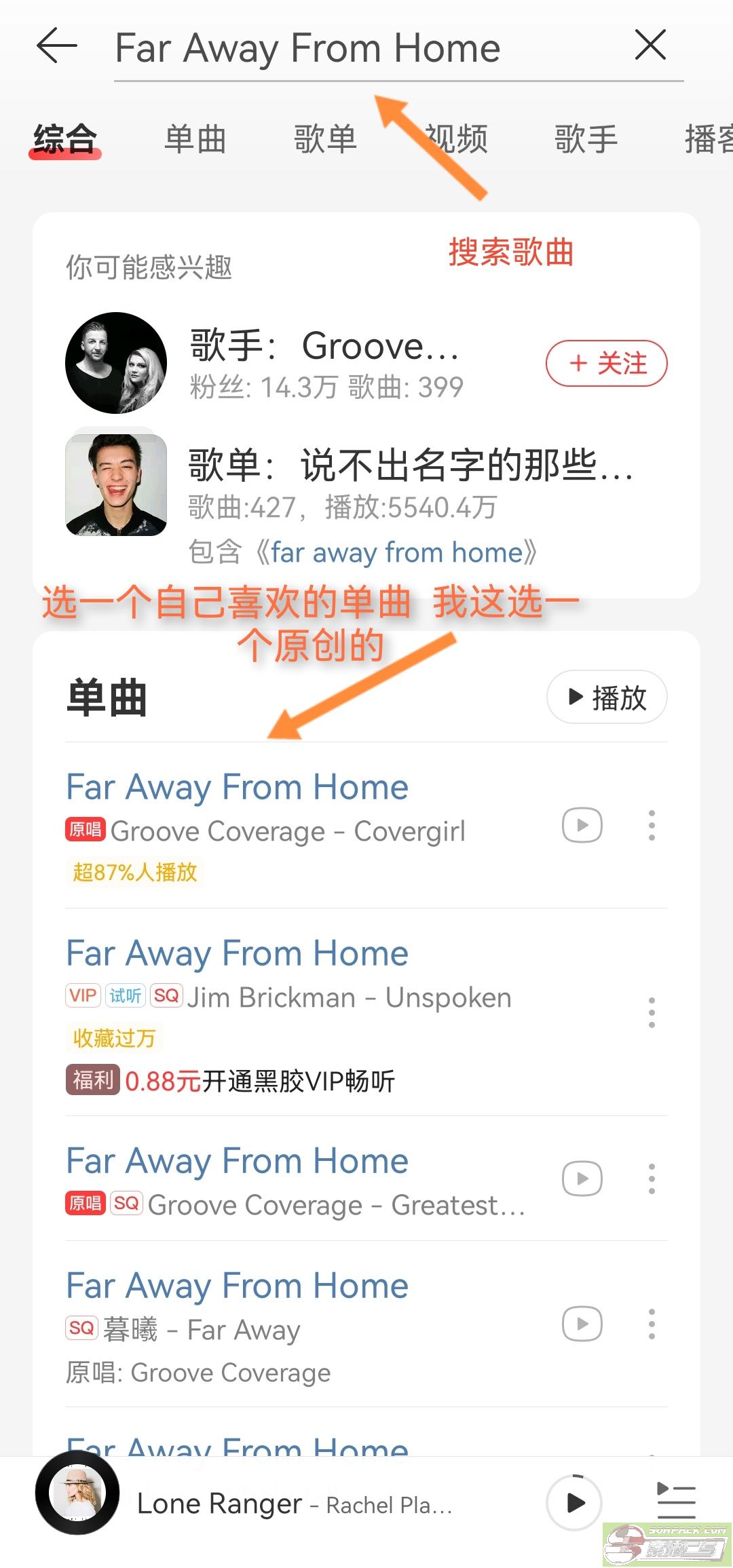This screenshot has width=733, height=1568.
Task: Switch to the 歌单 tab
Action: point(325,140)
